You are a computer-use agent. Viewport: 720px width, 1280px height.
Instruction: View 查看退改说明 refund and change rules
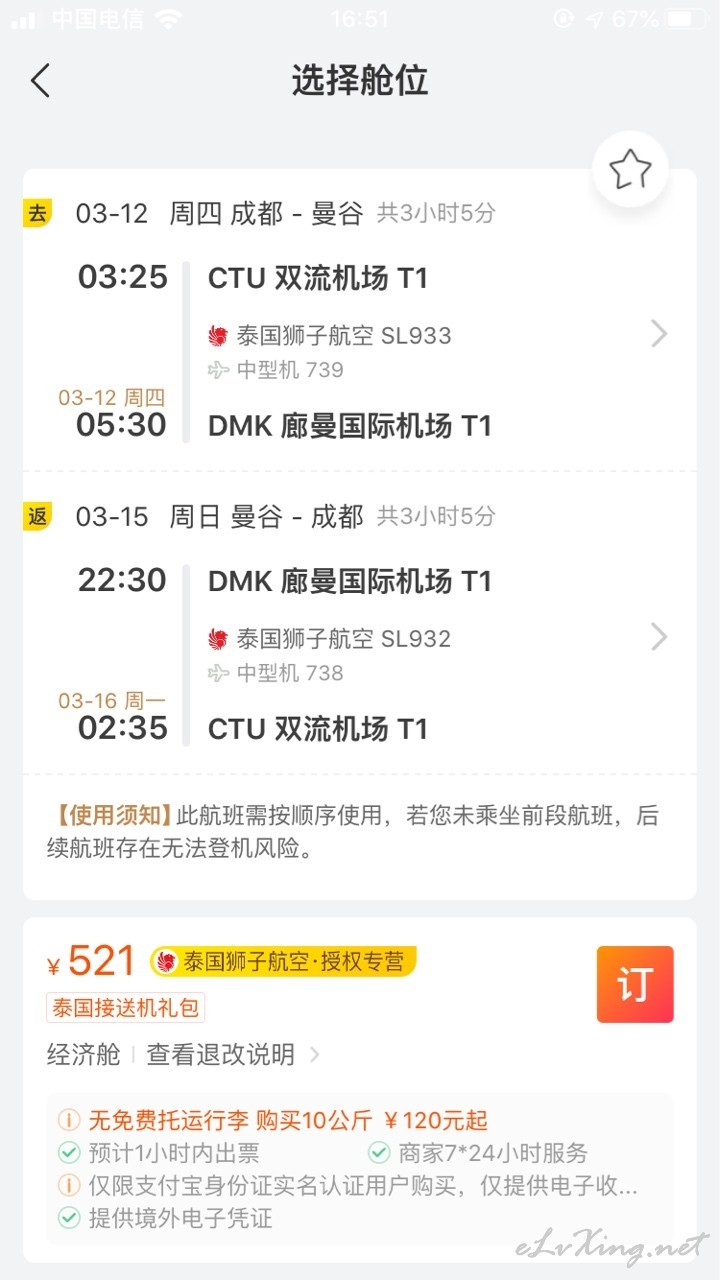[x=234, y=1054]
